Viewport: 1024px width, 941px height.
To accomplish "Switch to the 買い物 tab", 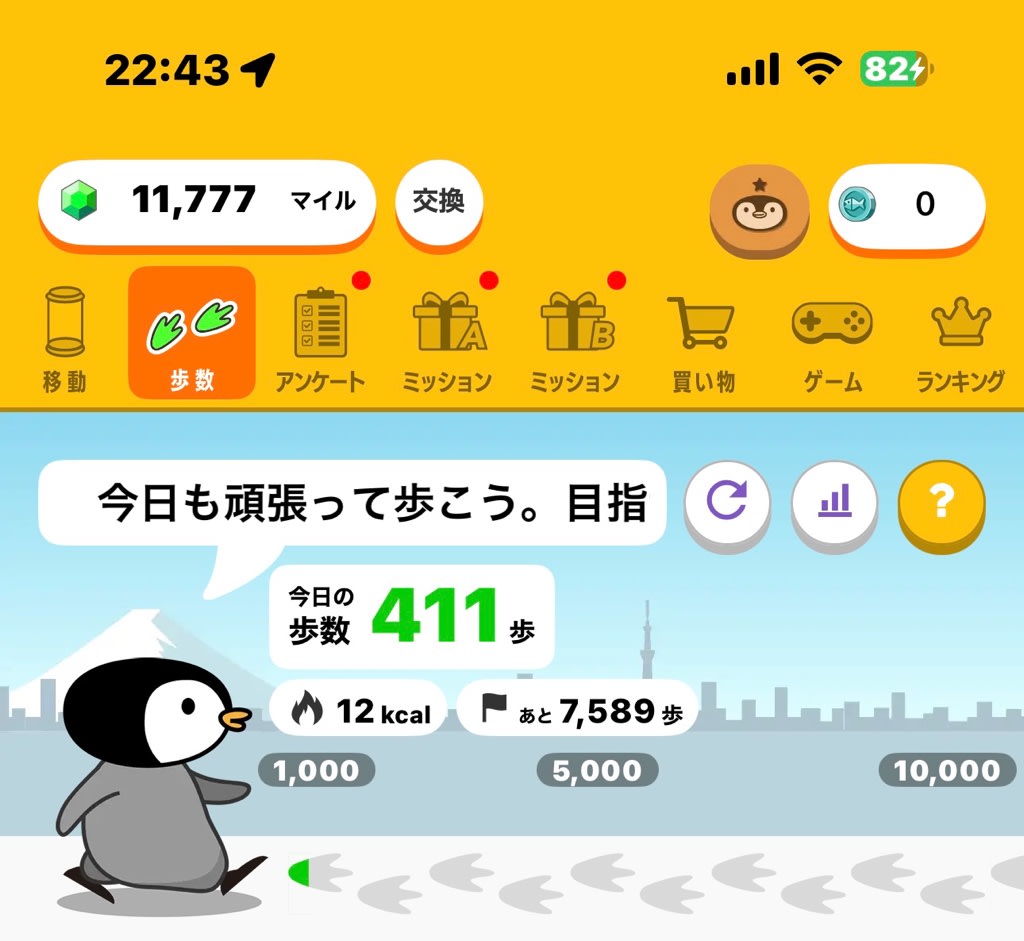I will pos(703,337).
